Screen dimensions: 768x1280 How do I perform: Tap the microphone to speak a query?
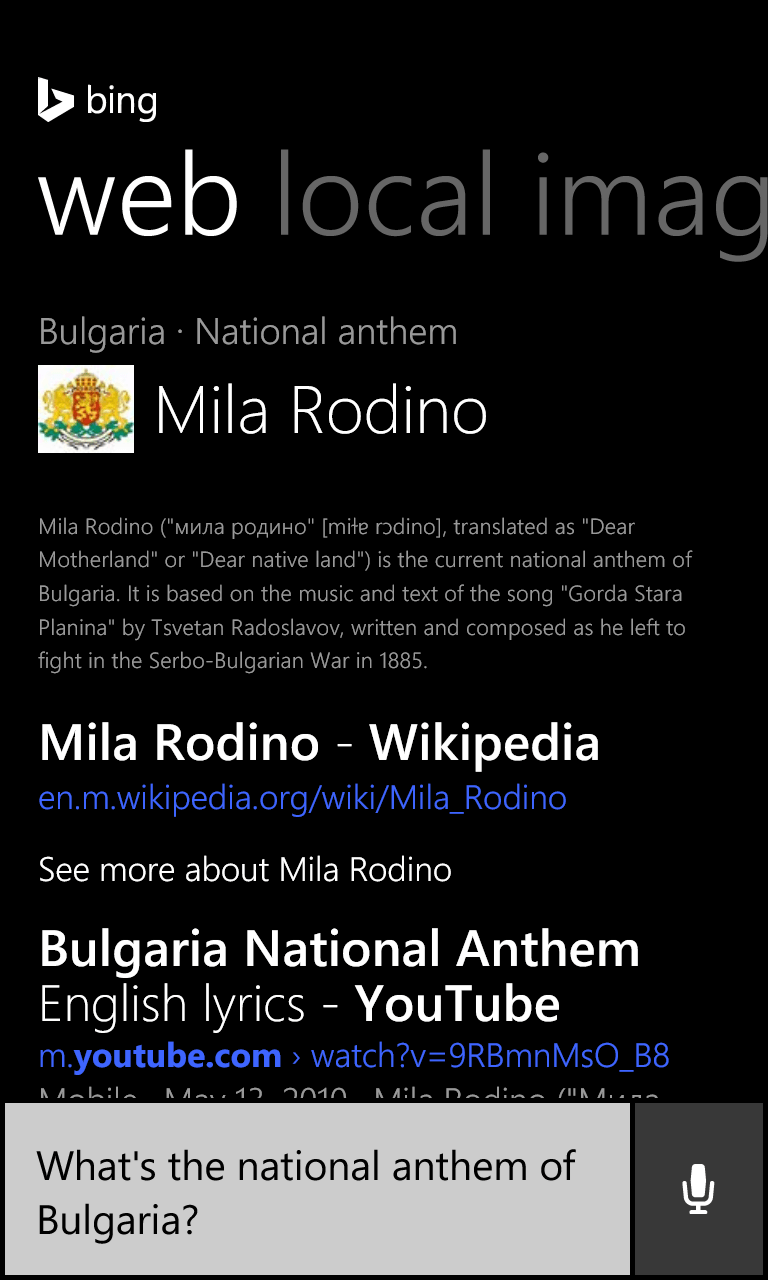[698, 1189]
